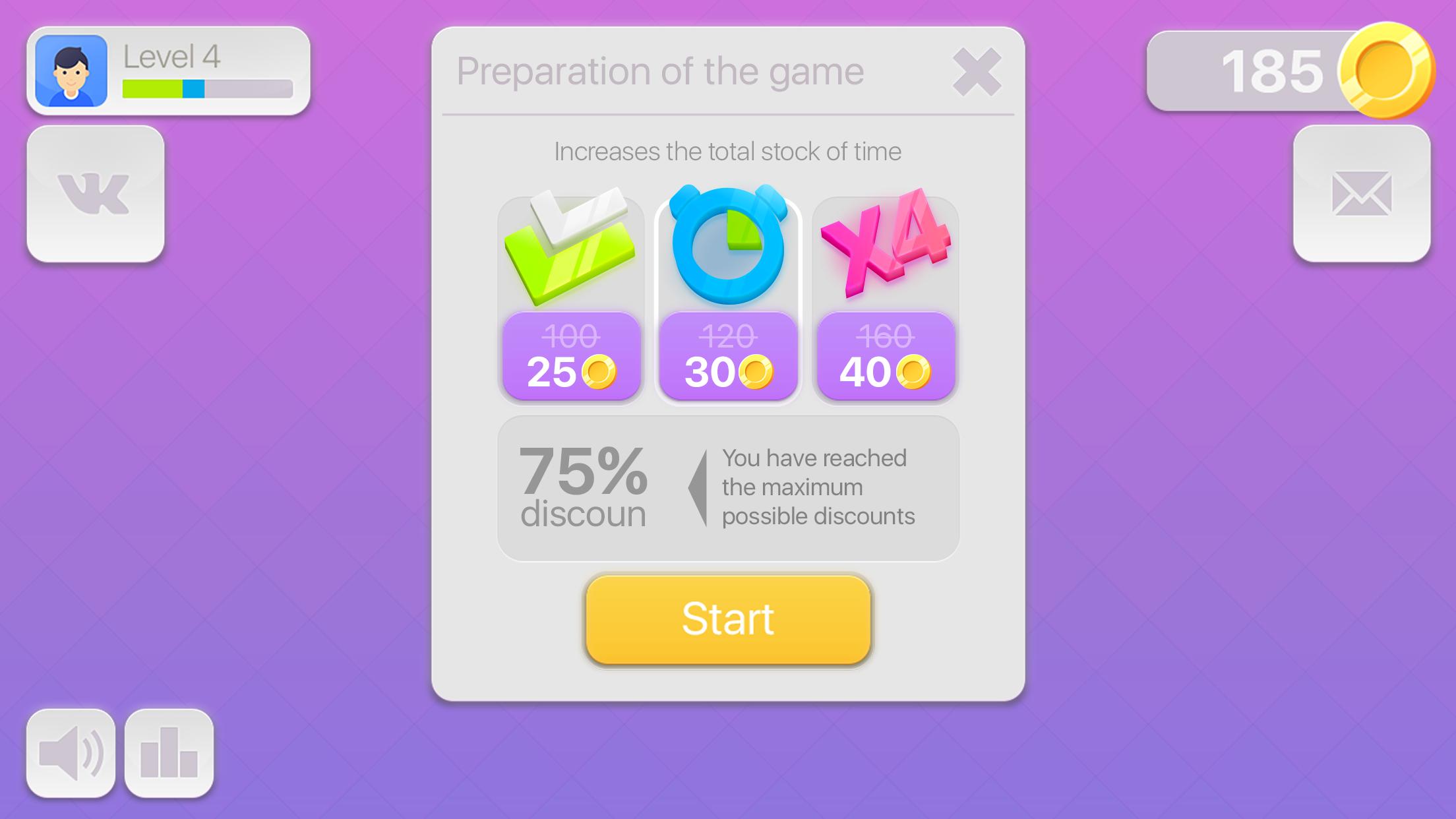Close the Preparation of the game dialog
The width and height of the screenshot is (1456, 819).
point(977,72)
